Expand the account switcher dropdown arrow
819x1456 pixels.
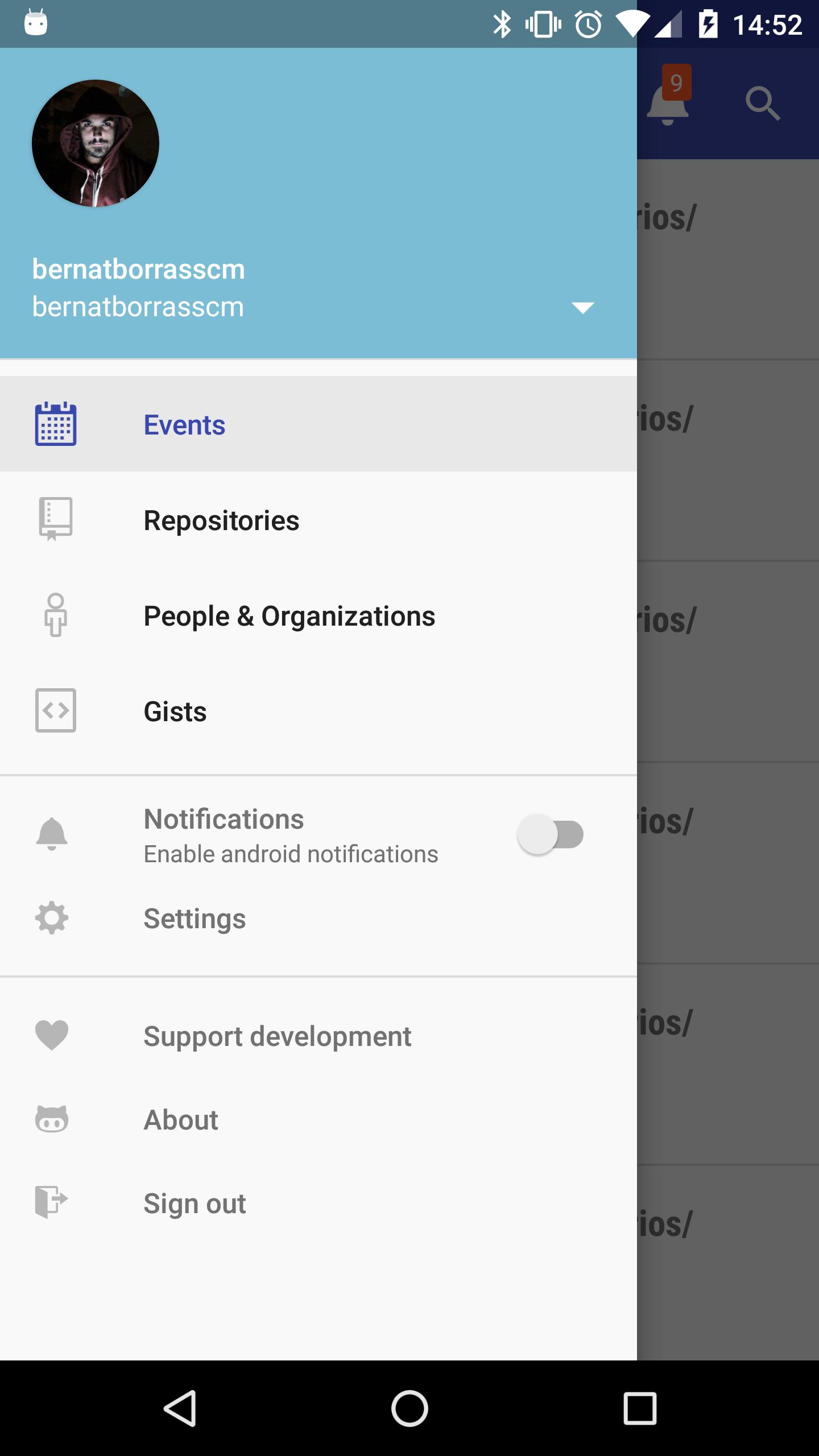(582, 307)
